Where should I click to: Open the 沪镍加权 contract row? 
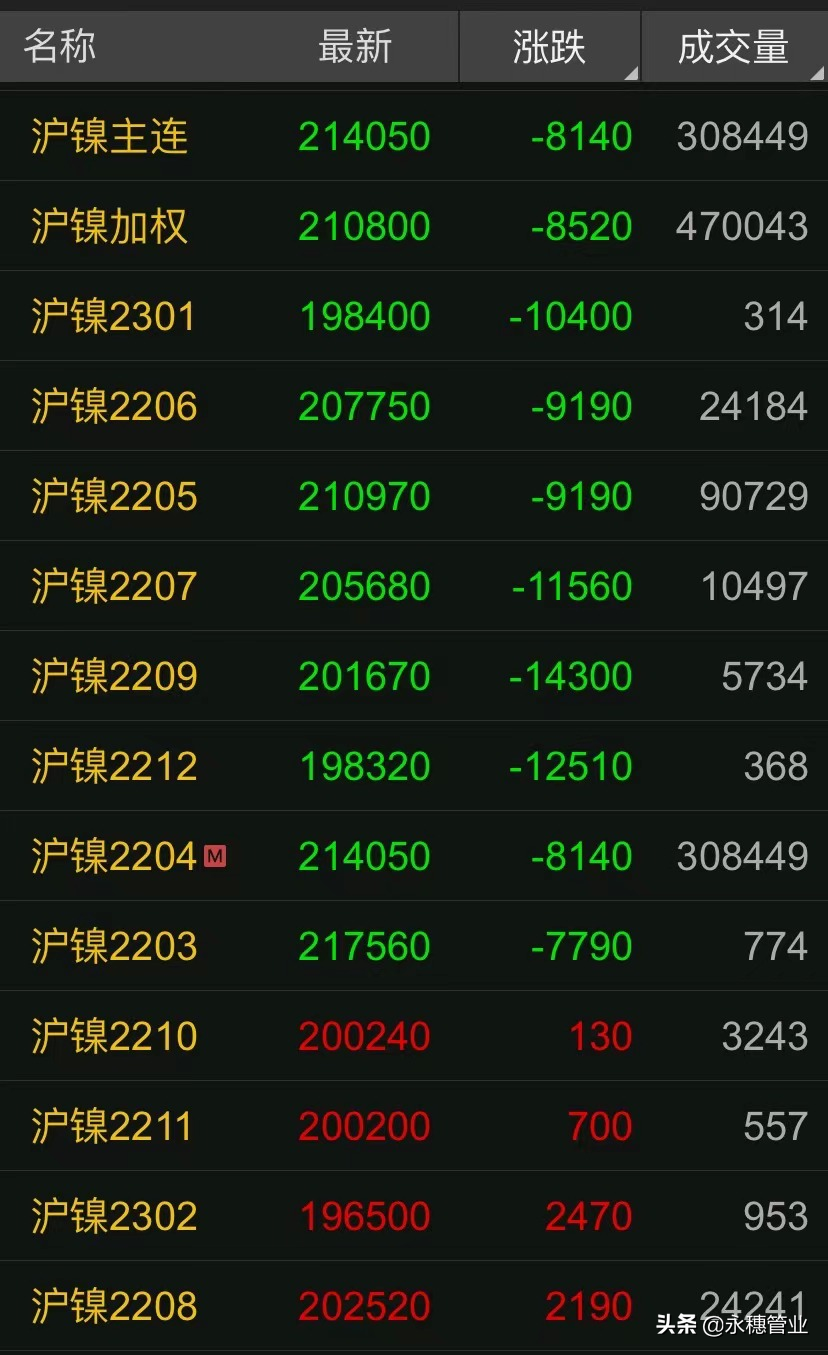tap(414, 226)
